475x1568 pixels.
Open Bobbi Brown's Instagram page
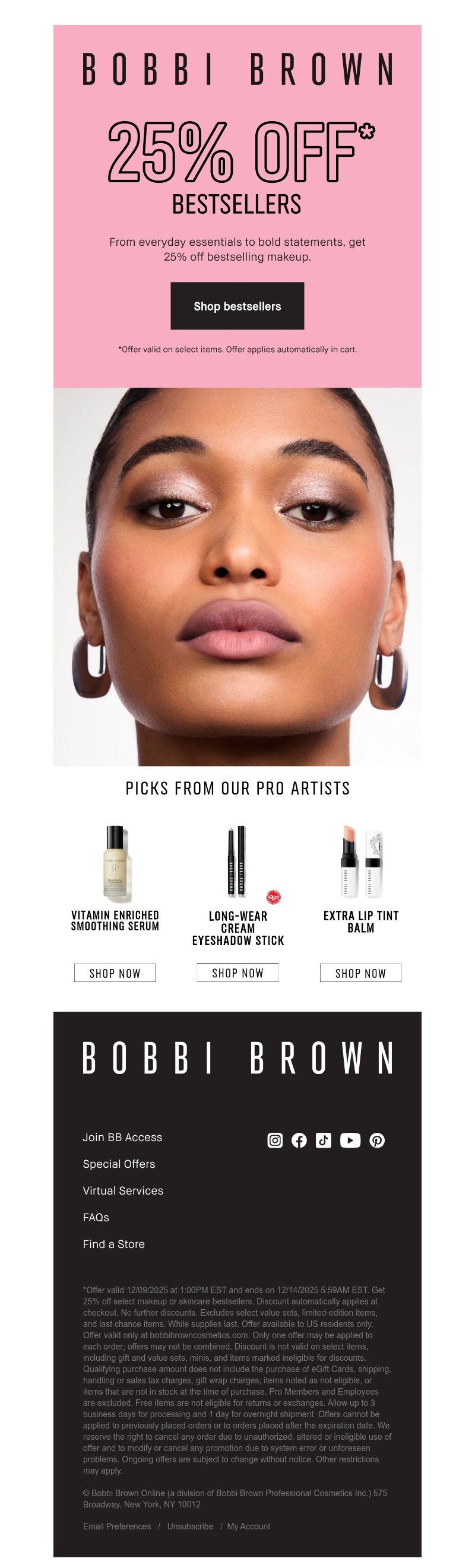[275, 1140]
